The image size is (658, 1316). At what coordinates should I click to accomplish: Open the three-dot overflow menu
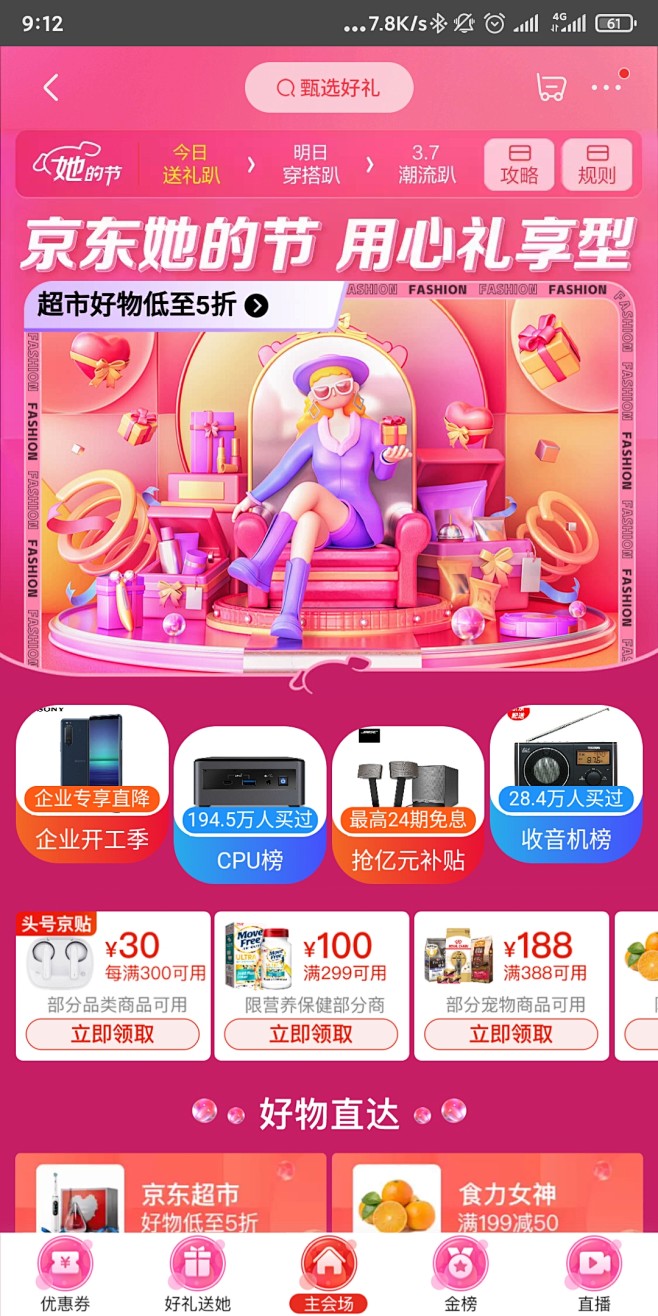pos(606,87)
